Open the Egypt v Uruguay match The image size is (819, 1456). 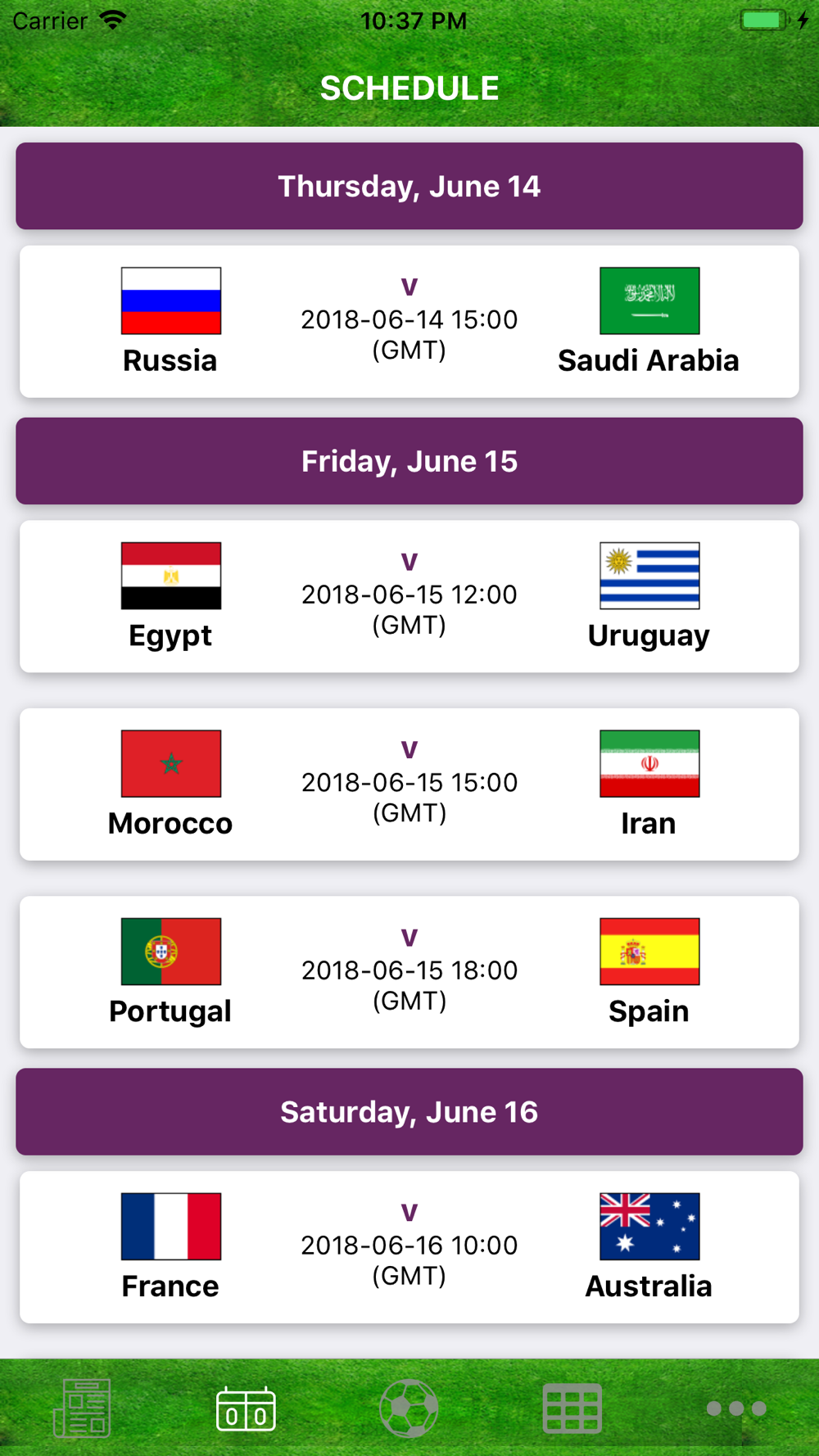409,596
